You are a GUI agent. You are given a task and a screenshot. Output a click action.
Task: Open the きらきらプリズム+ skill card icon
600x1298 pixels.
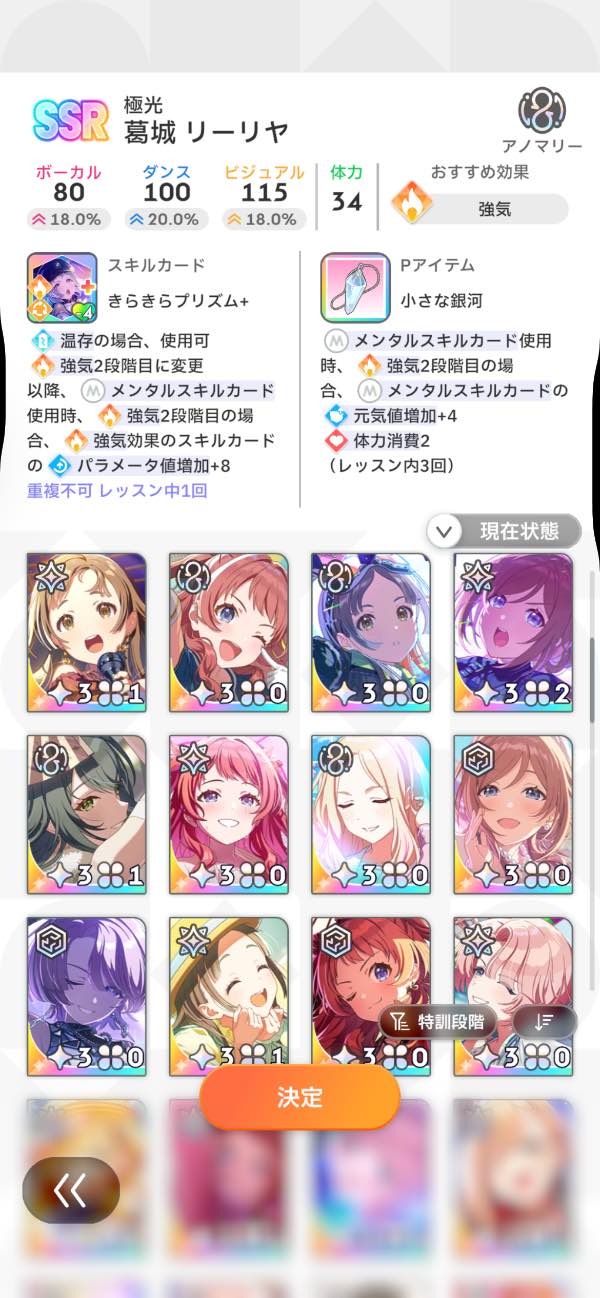click(62, 287)
